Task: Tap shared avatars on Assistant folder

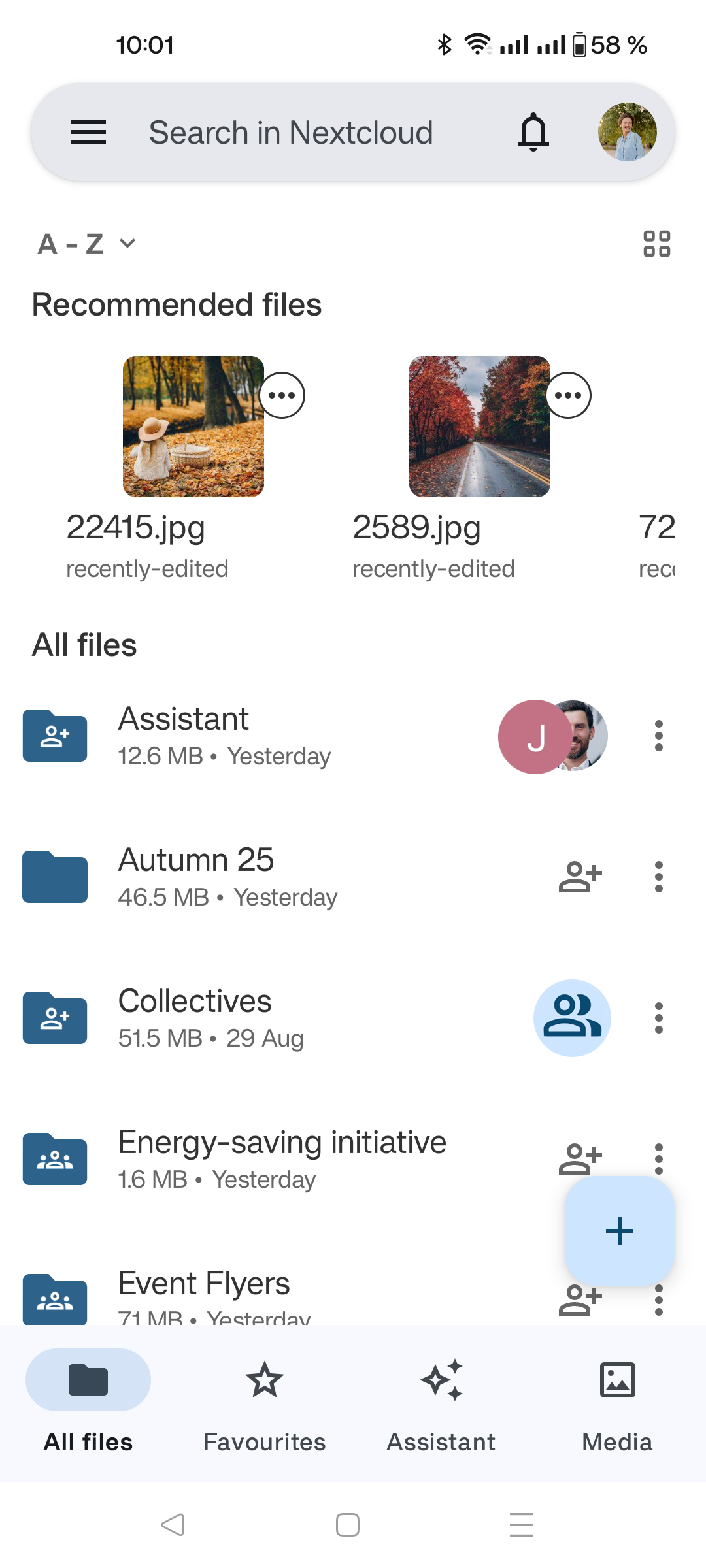Action: [x=552, y=736]
